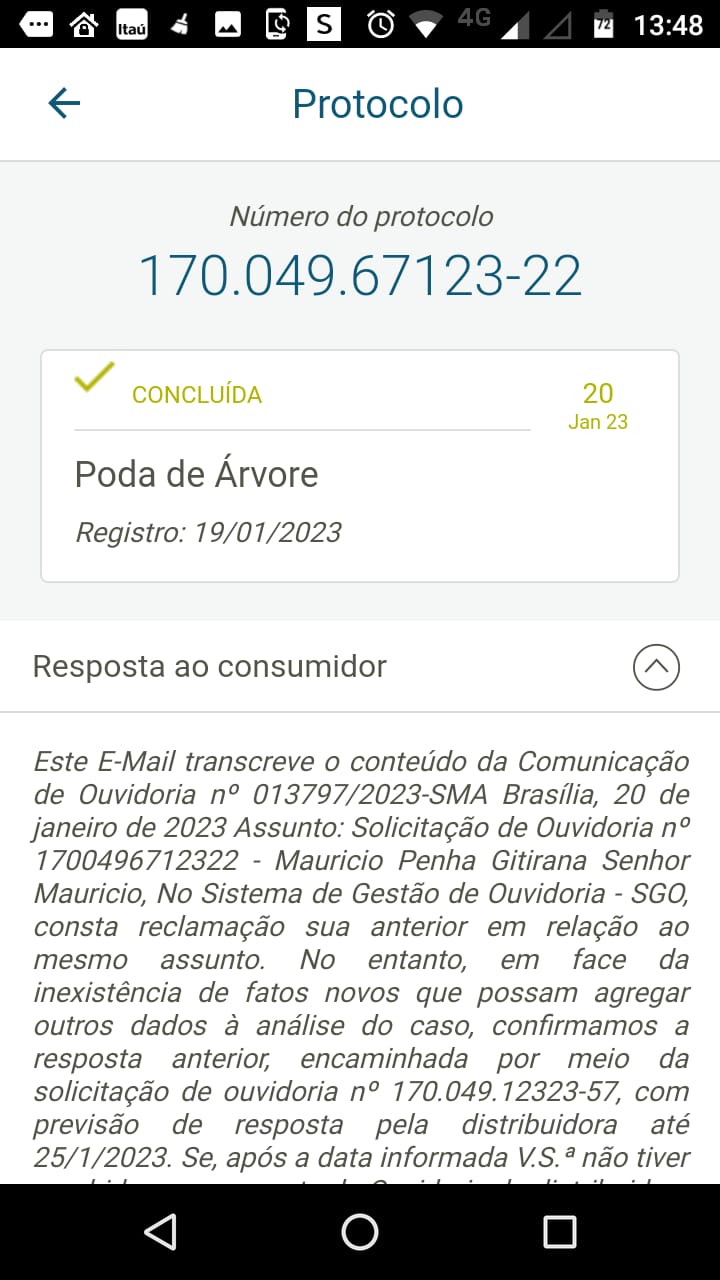This screenshot has width=720, height=1280.
Task: Tap the system home button
Action: (360, 1232)
